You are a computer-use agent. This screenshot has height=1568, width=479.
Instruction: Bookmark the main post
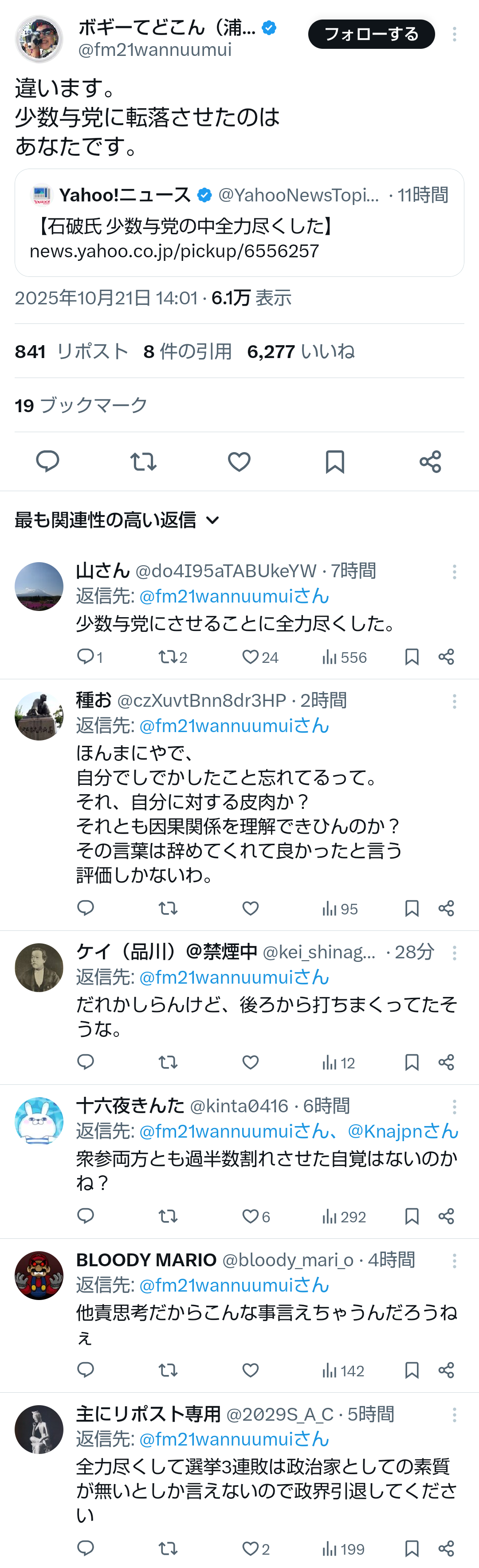point(335,461)
